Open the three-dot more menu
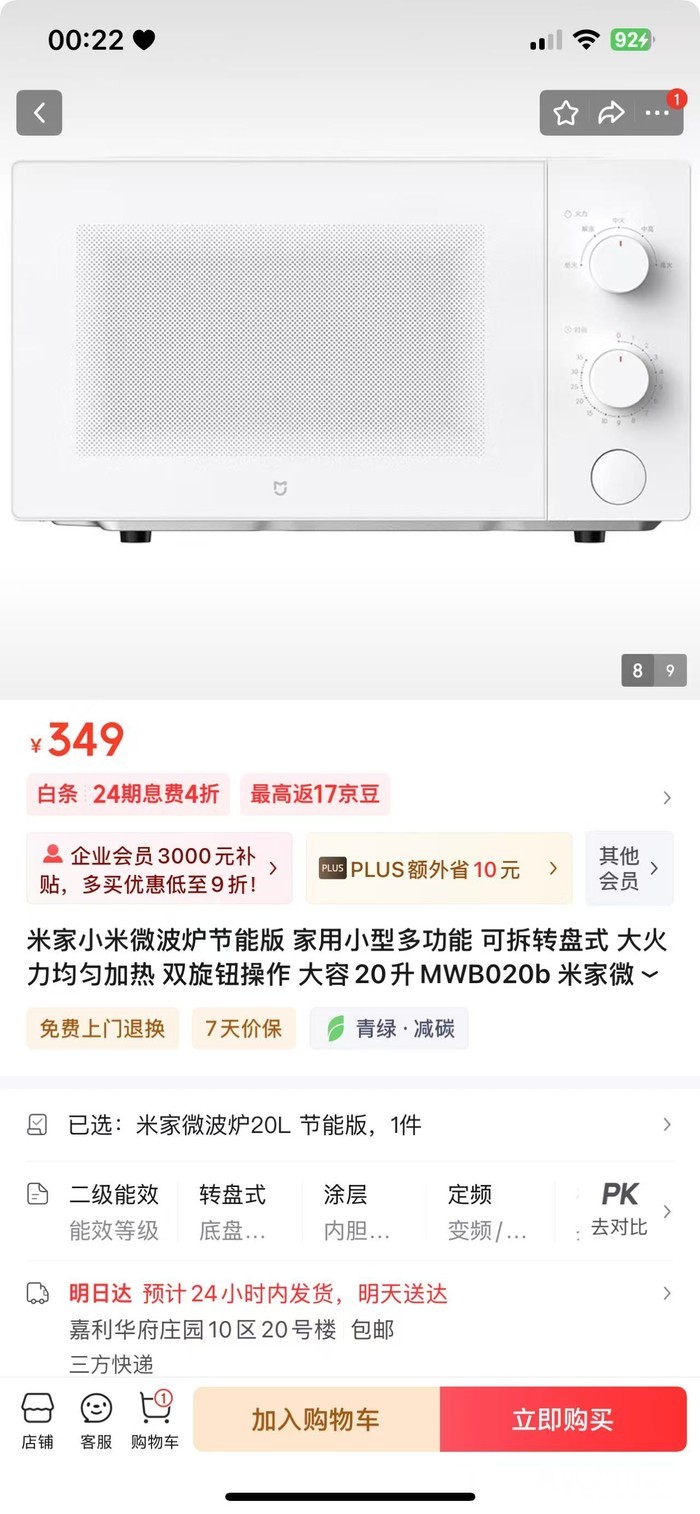700x1514 pixels. coord(657,113)
